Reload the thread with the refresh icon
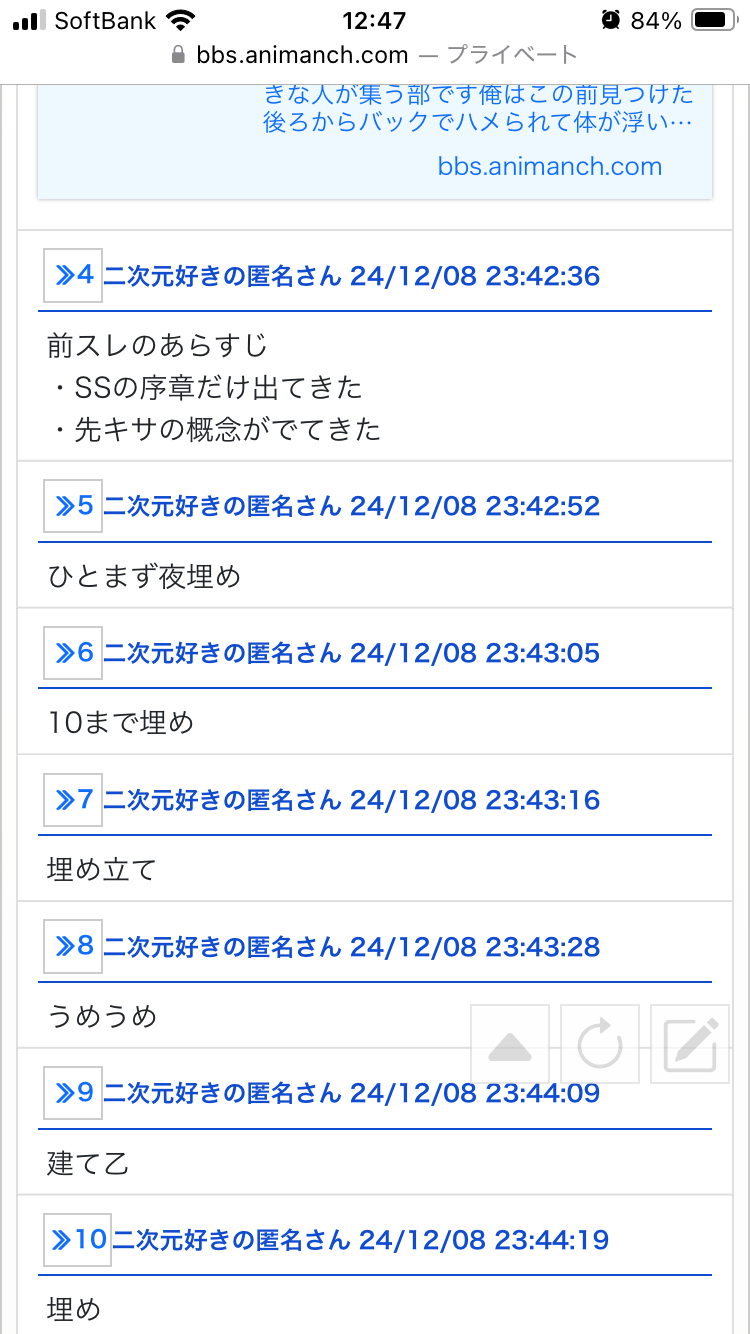Screen dimensions: 750x1334 600,1044
